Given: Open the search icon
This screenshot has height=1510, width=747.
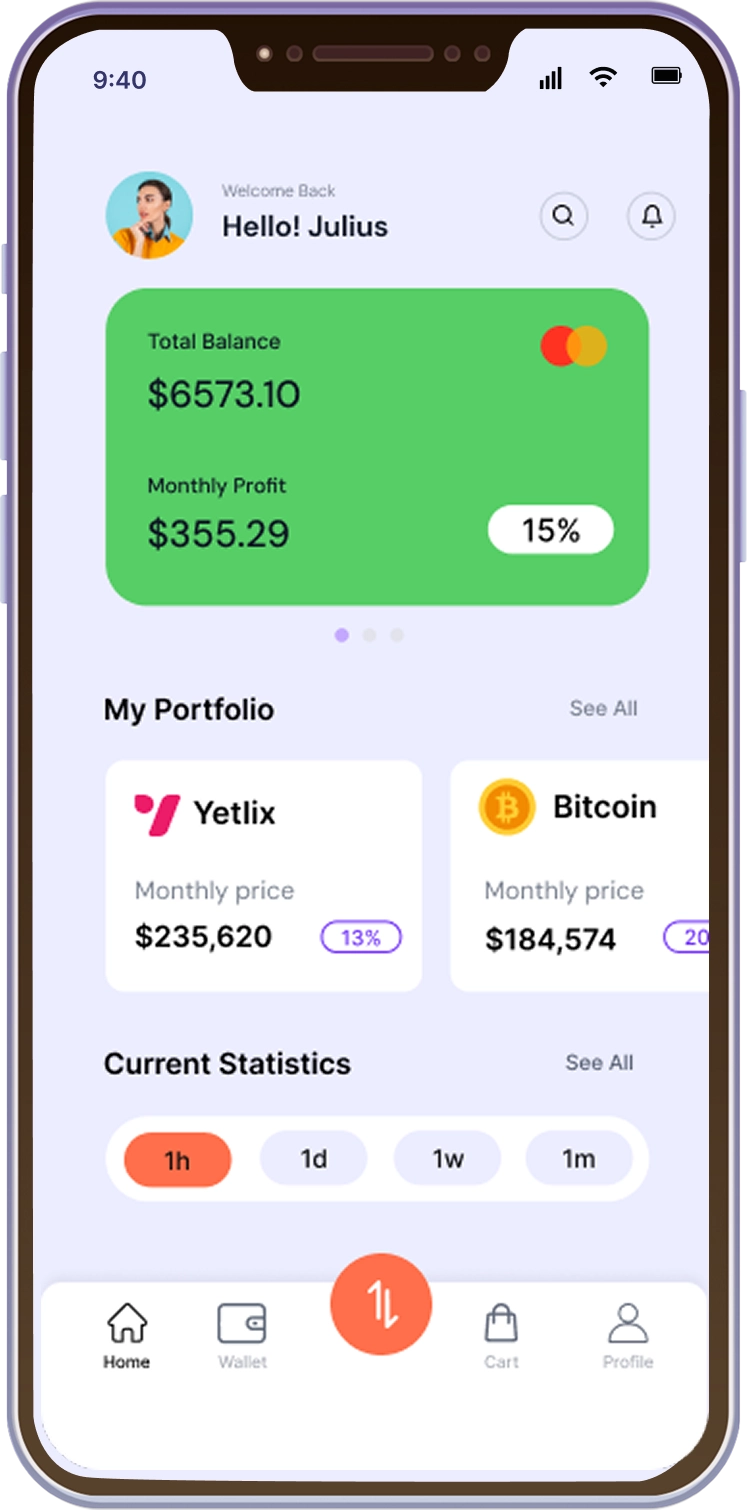Looking at the screenshot, I should click(x=563, y=216).
